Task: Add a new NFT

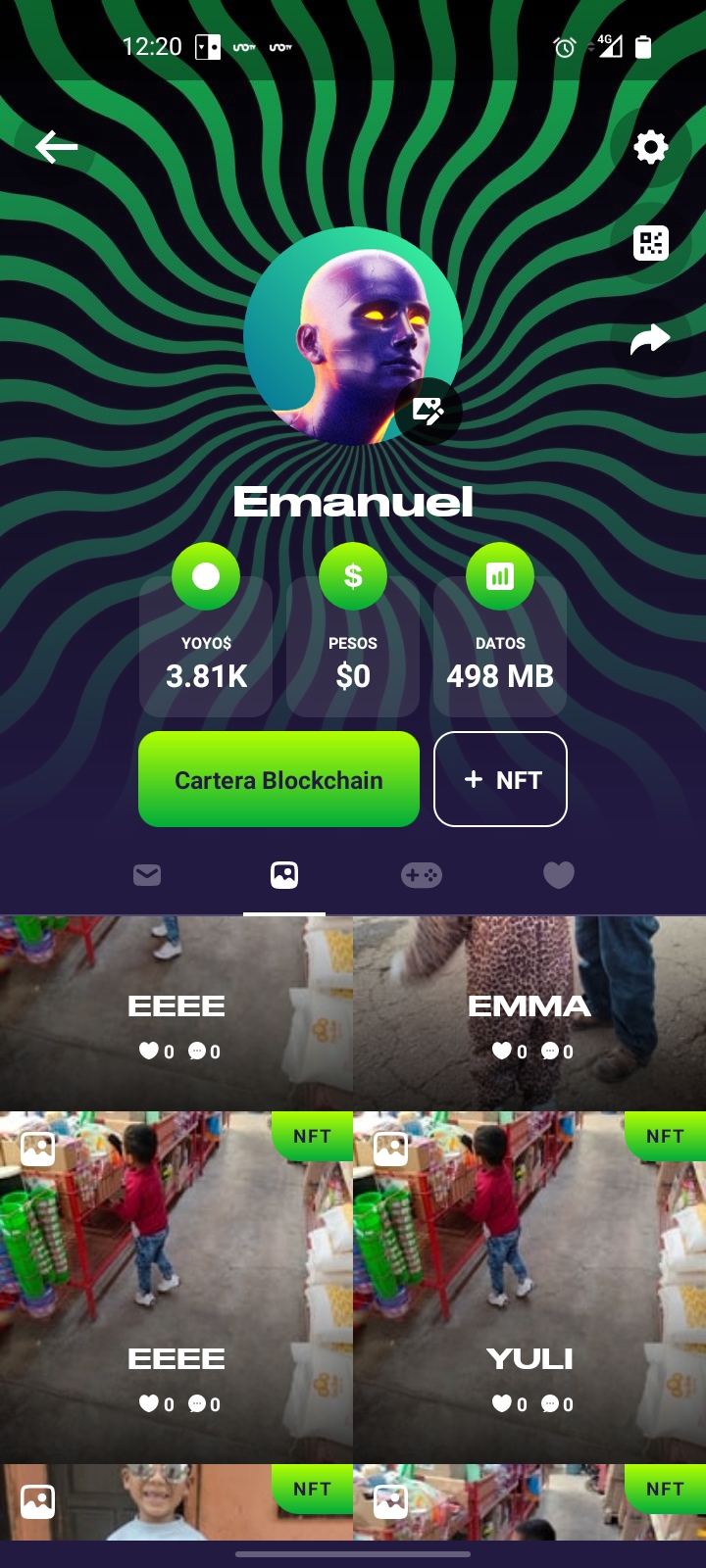Action: (500, 779)
